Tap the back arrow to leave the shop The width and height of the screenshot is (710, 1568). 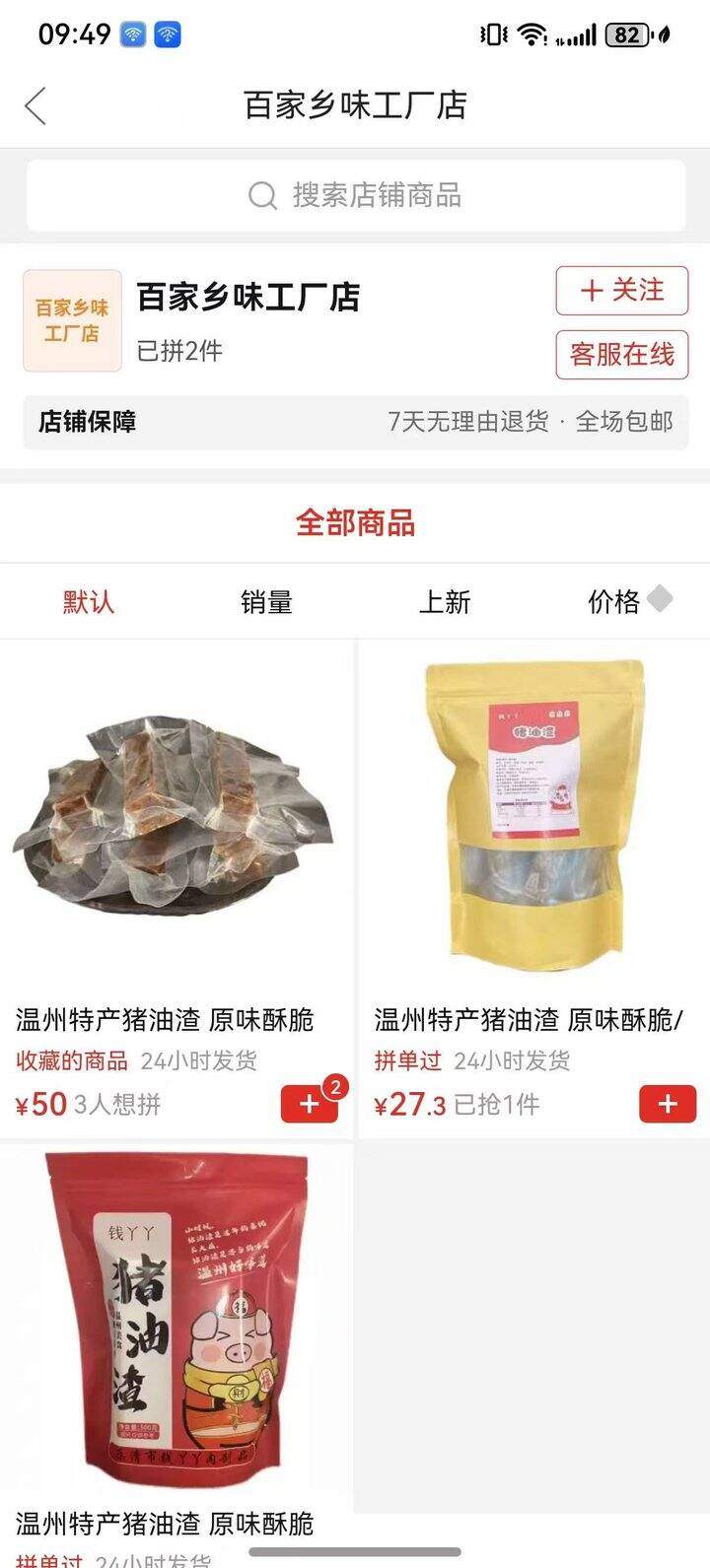pyautogui.click(x=35, y=106)
